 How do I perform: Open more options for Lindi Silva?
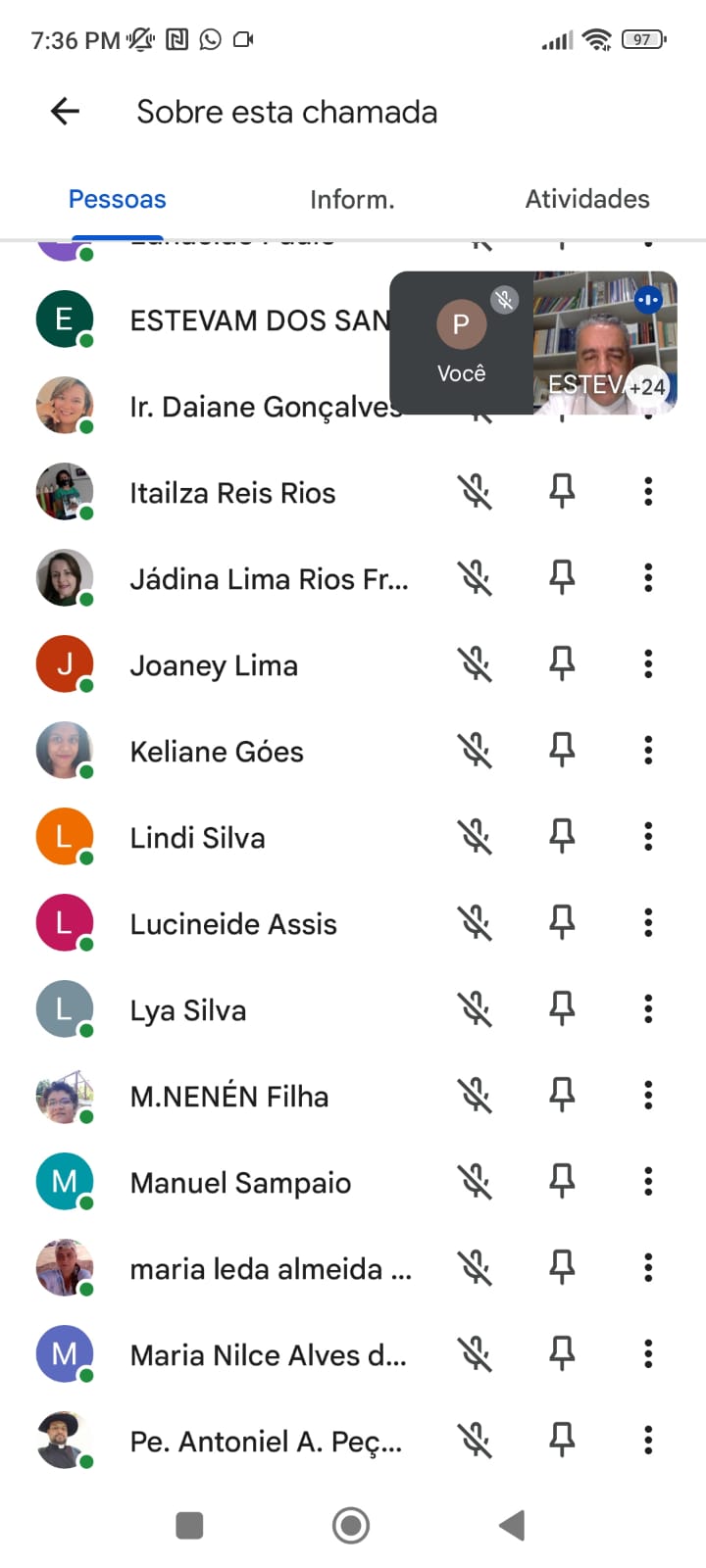pyautogui.click(x=648, y=837)
